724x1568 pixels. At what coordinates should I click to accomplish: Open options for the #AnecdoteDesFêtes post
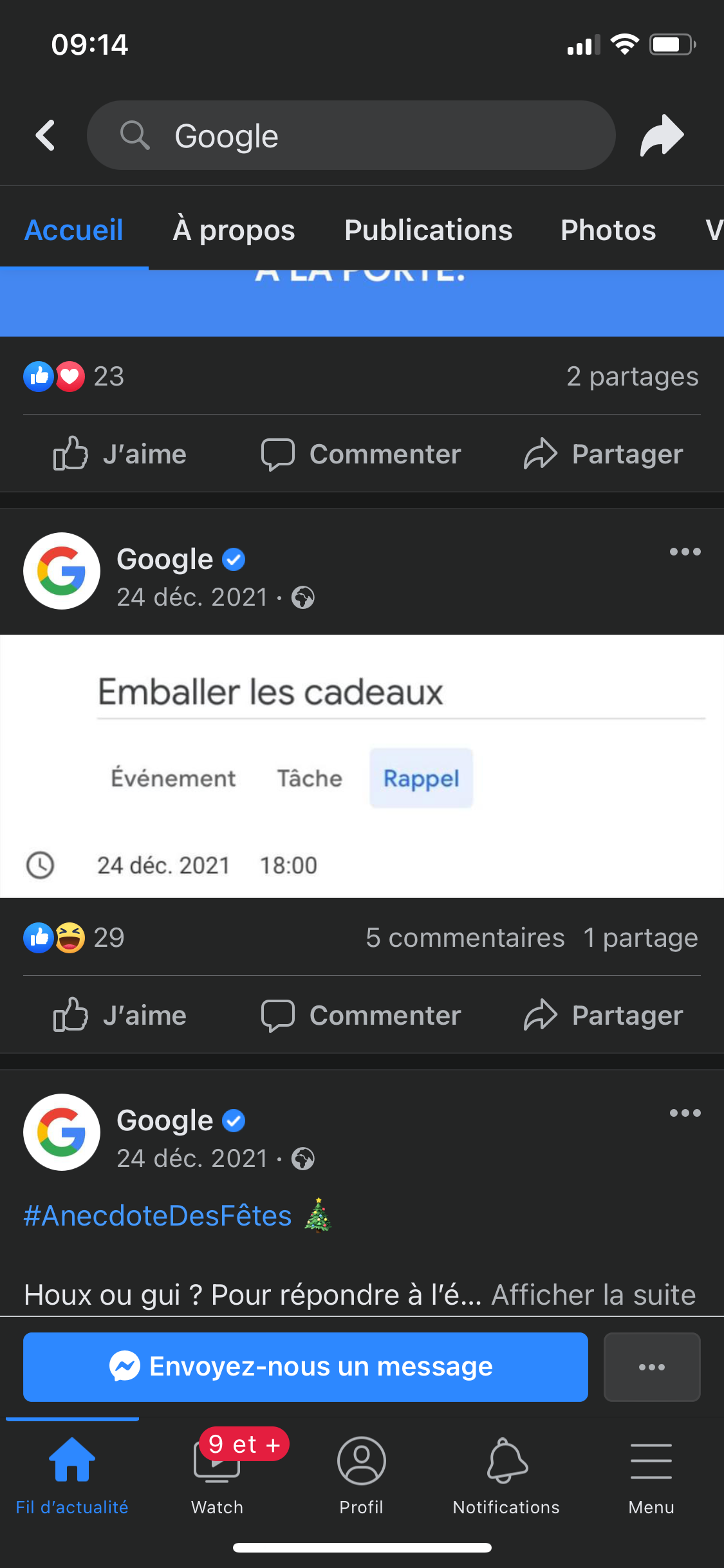pyautogui.click(x=685, y=1113)
